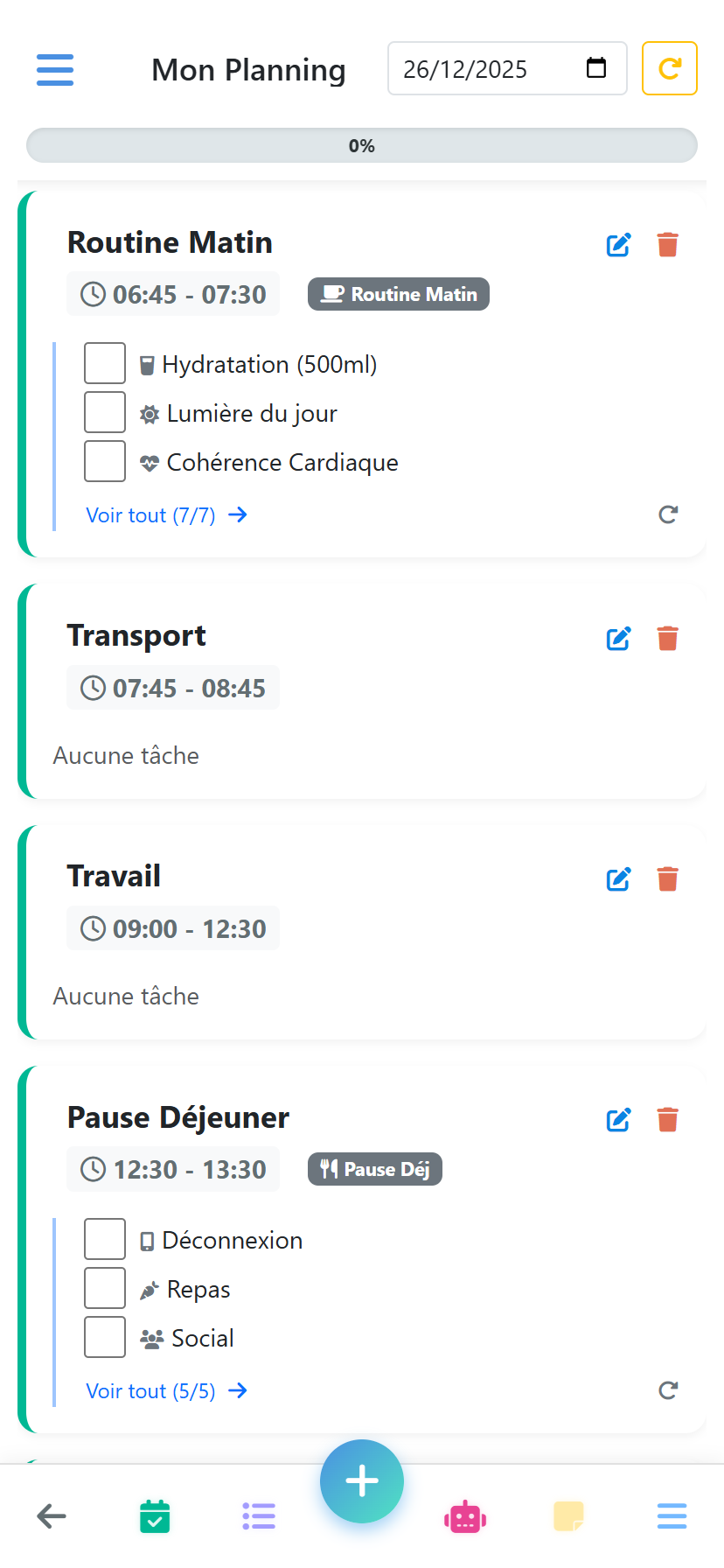Screen dimensions: 724x1568
Task: Check the Hydratation (500ml) task
Action: (104, 362)
